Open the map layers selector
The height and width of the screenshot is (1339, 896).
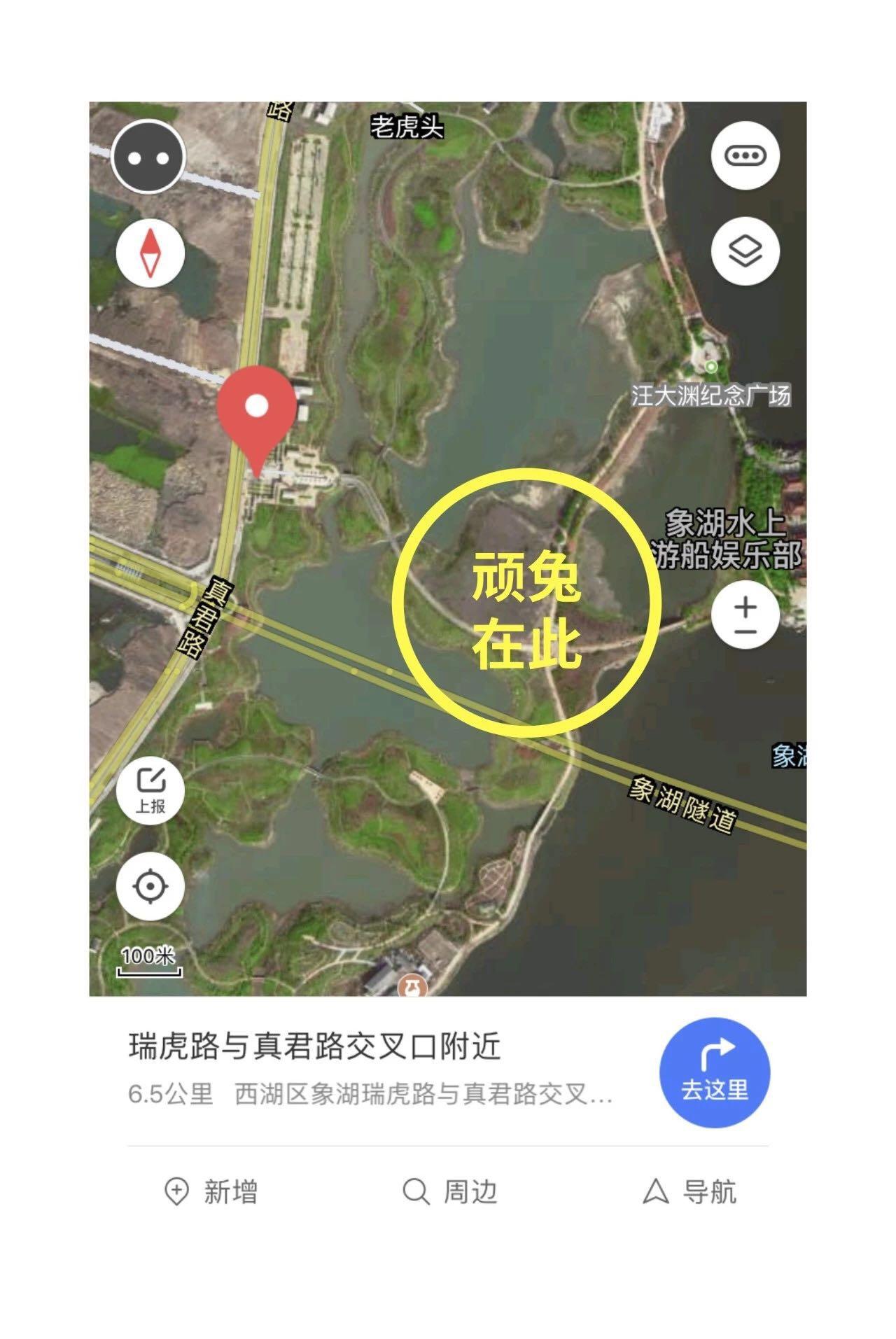pos(745,251)
